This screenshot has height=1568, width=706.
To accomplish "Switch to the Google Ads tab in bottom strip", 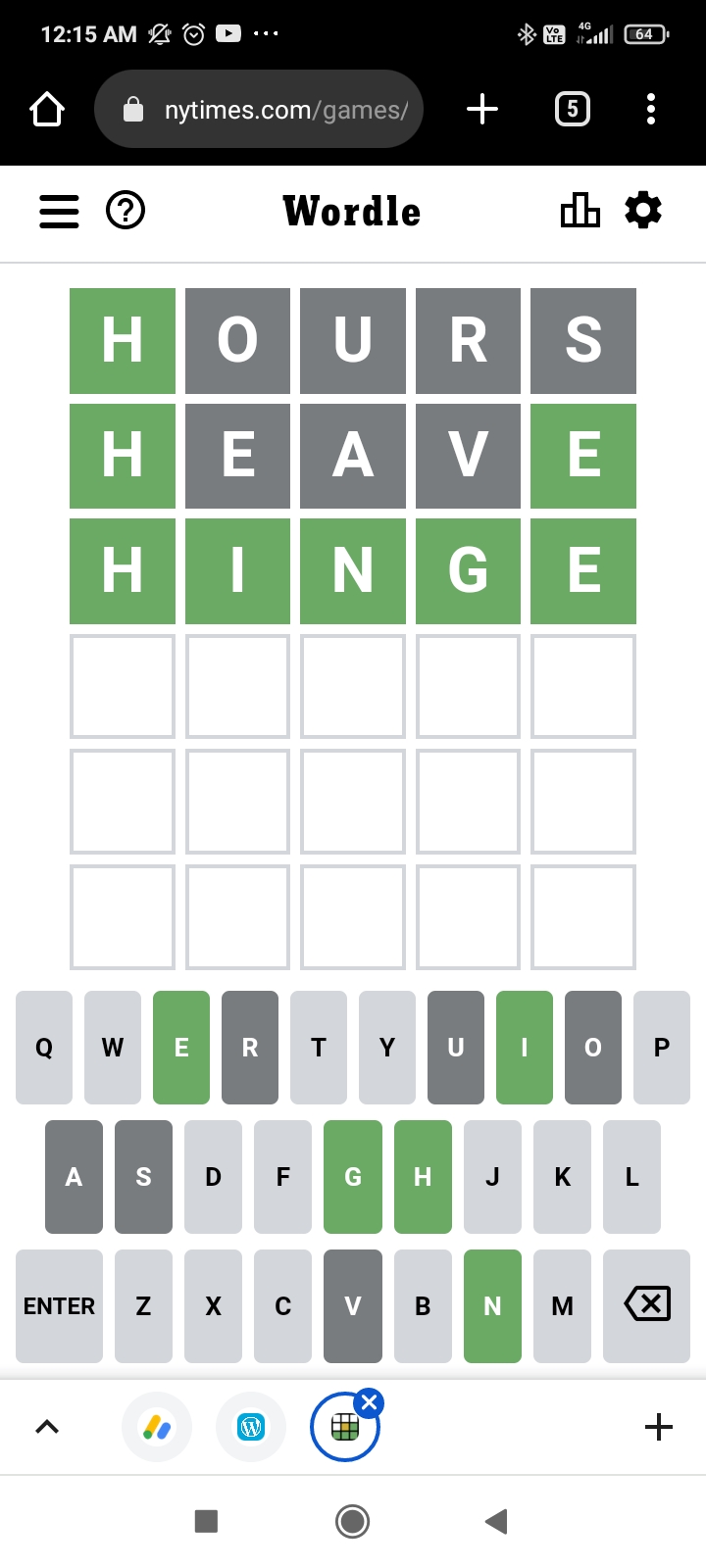I will pos(157,1427).
